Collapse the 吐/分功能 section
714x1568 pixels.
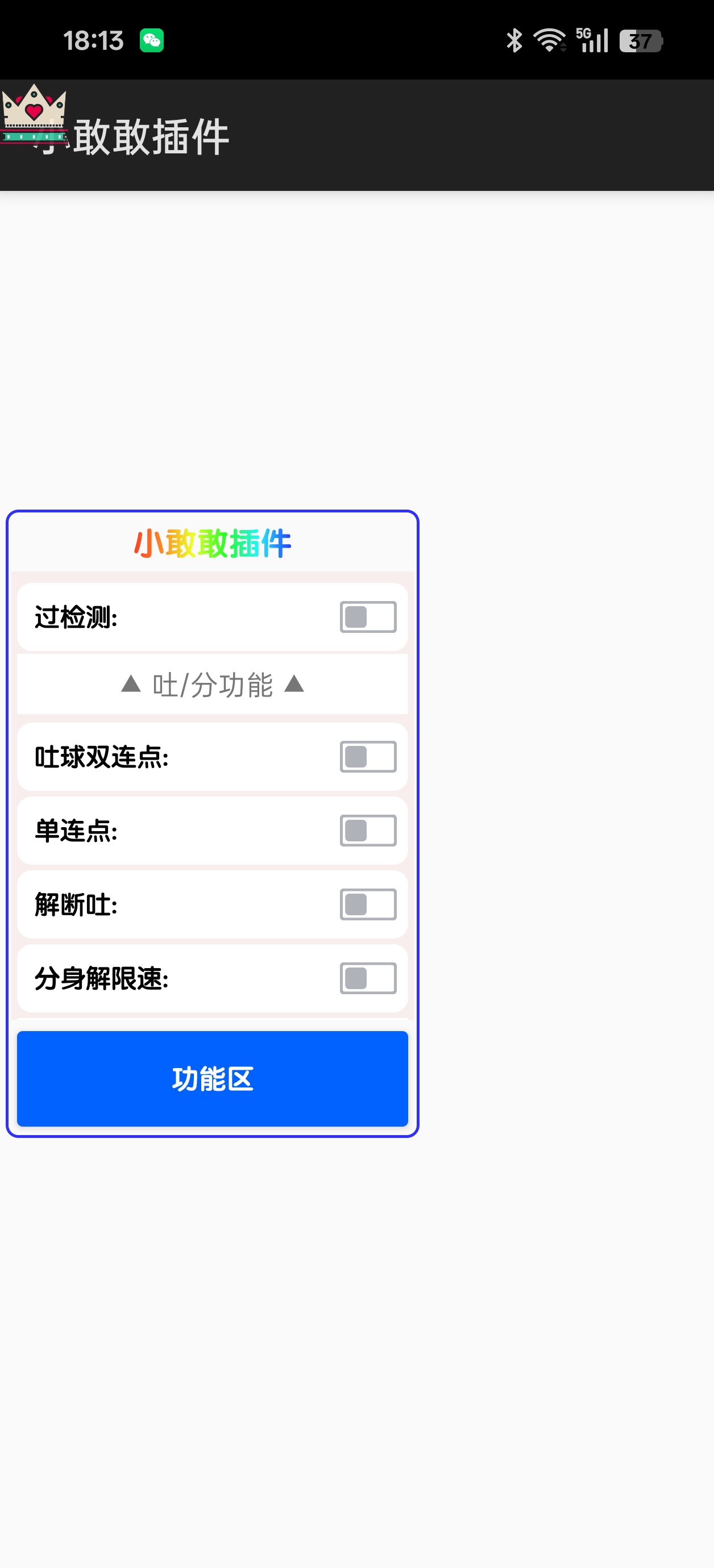tap(212, 685)
